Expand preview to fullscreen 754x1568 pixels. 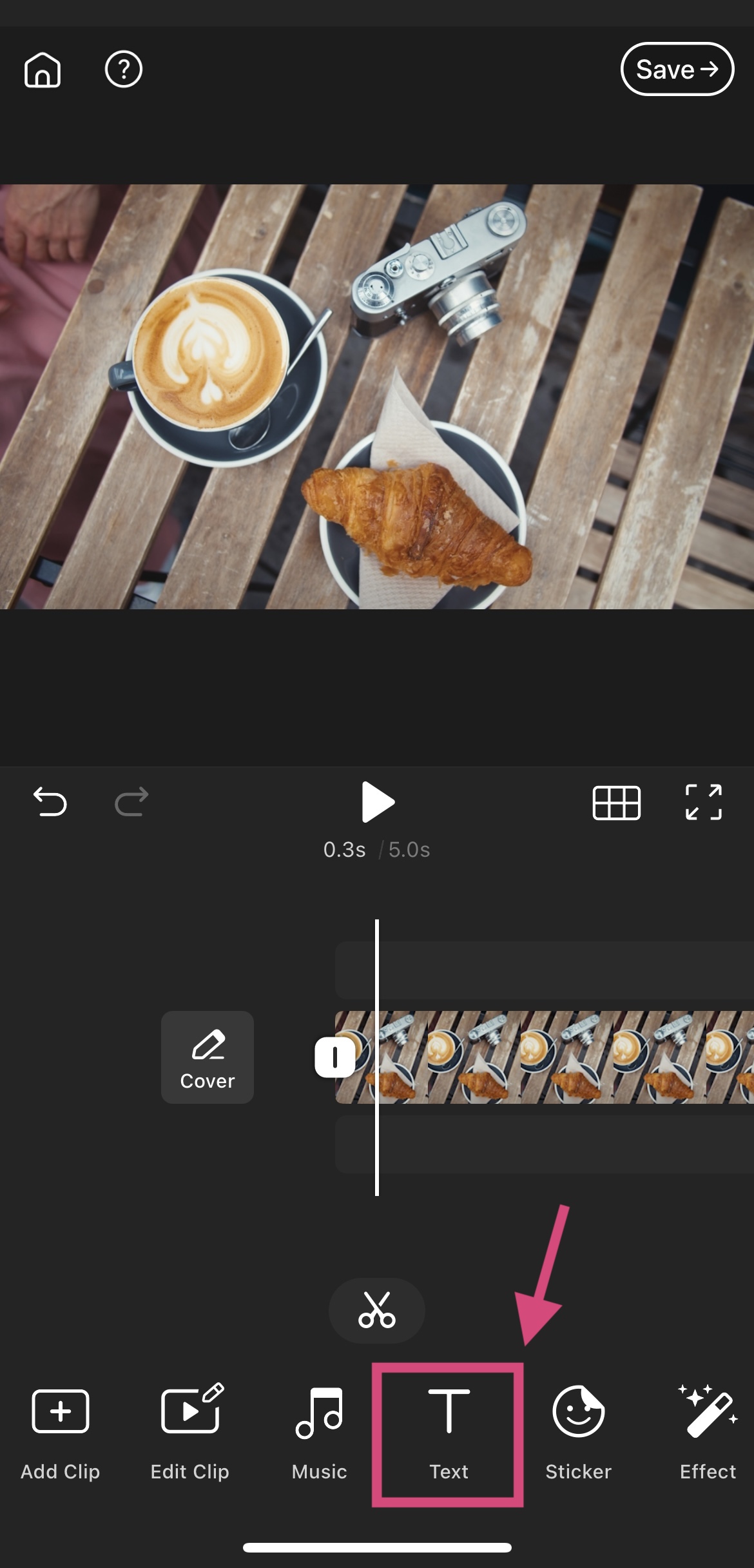tap(703, 802)
